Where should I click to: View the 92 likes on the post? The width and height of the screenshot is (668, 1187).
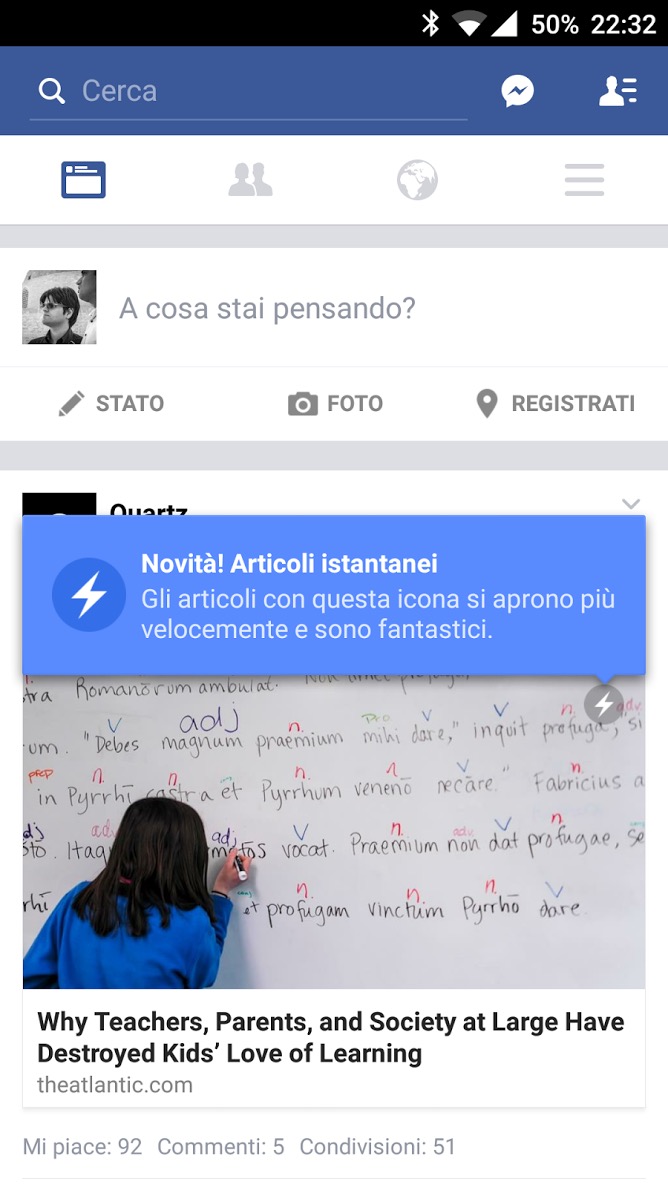[x=83, y=1146]
